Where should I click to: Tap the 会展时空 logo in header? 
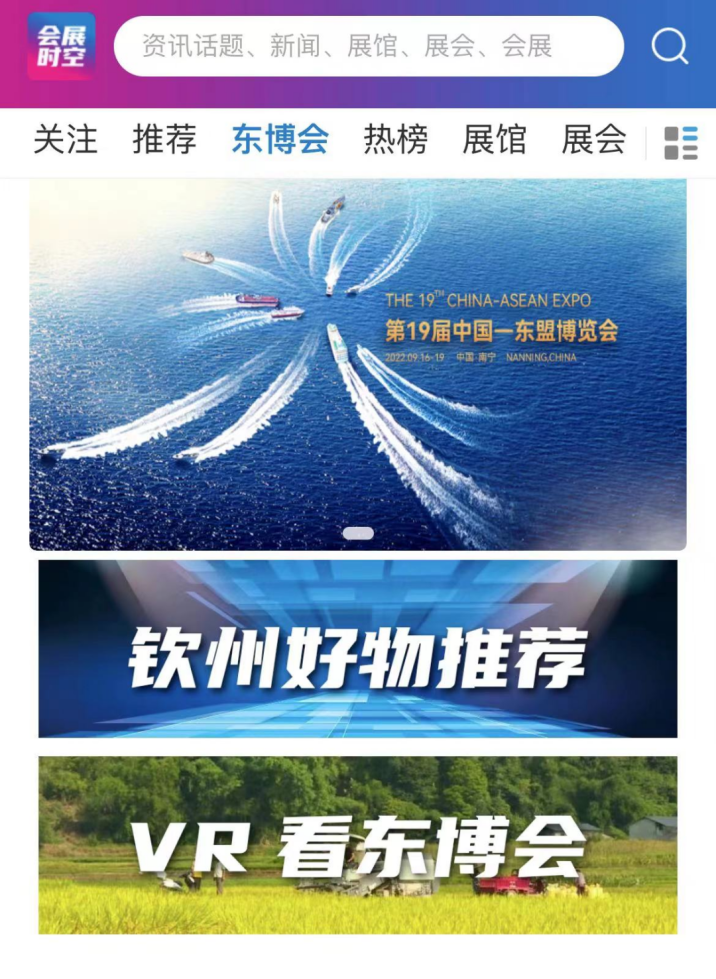(x=61, y=46)
